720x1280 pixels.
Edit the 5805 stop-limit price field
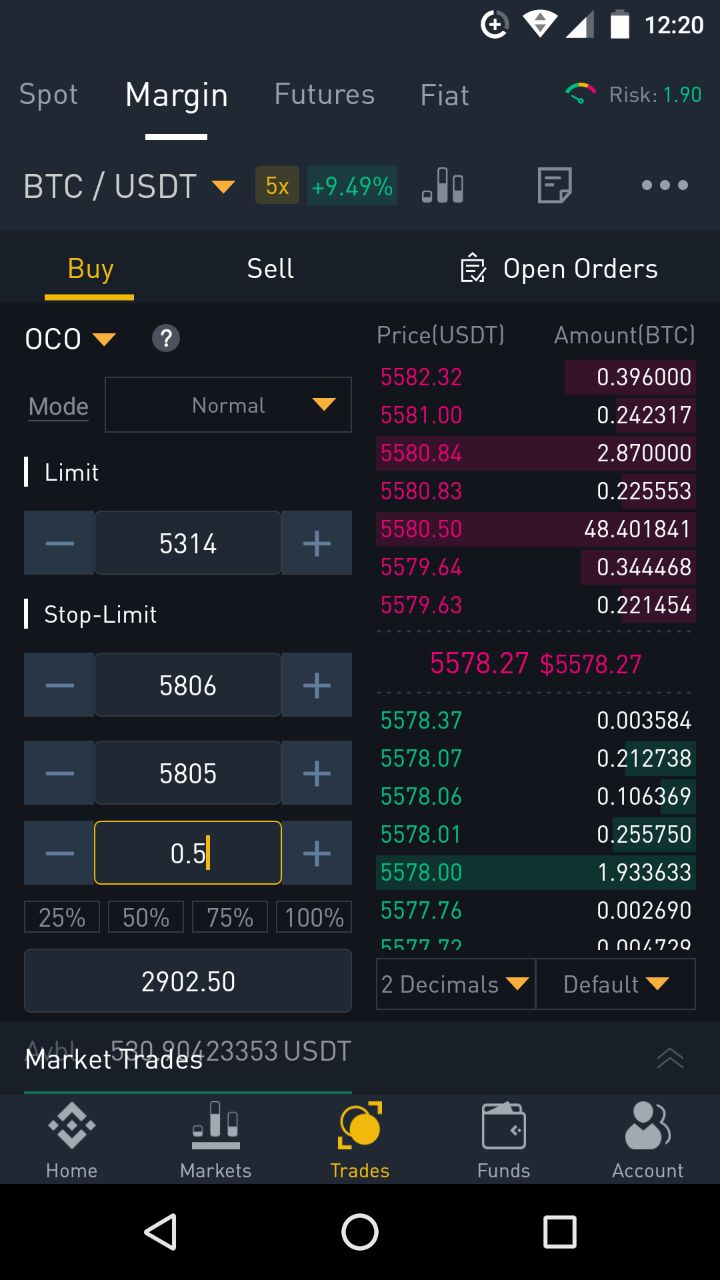[x=188, y=773]
